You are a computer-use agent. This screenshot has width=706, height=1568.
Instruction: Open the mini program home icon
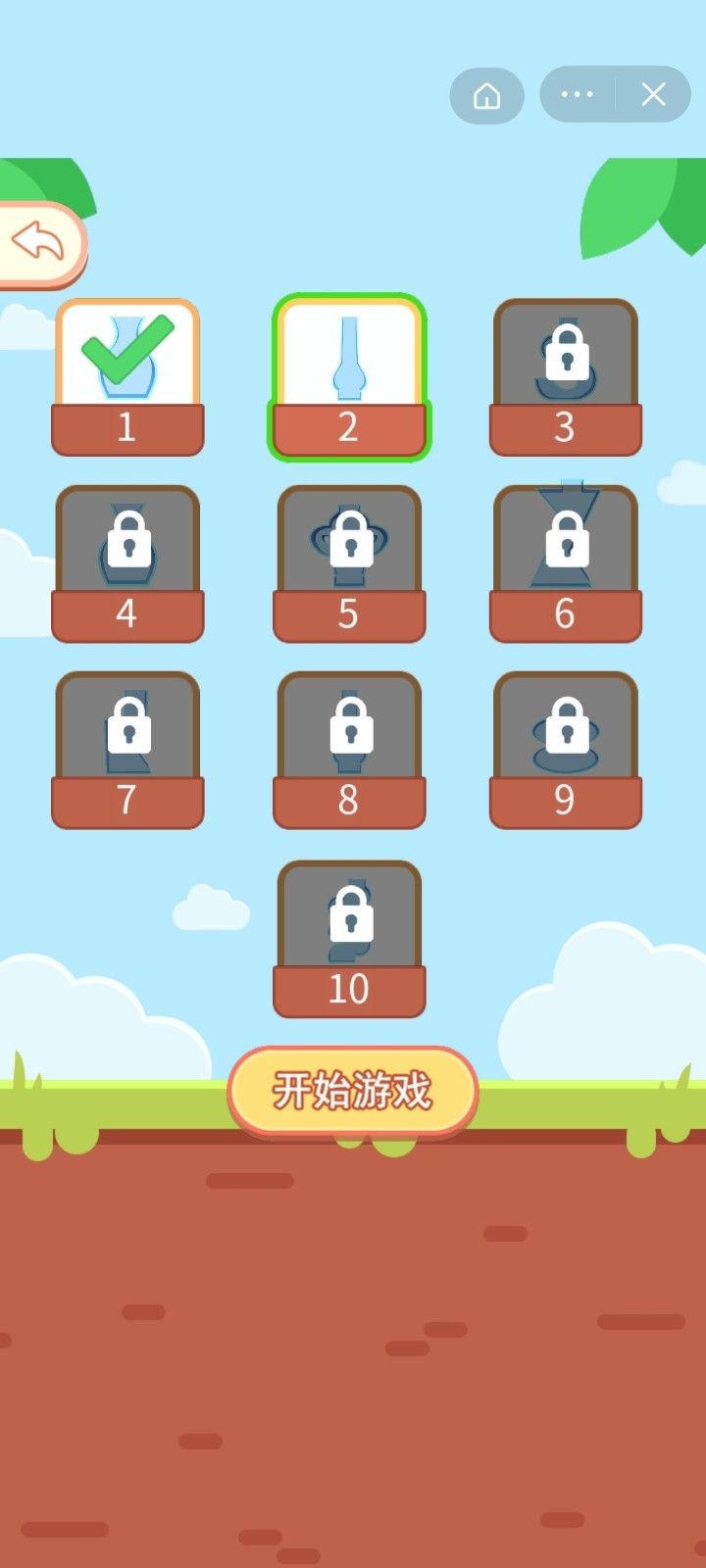487,95
